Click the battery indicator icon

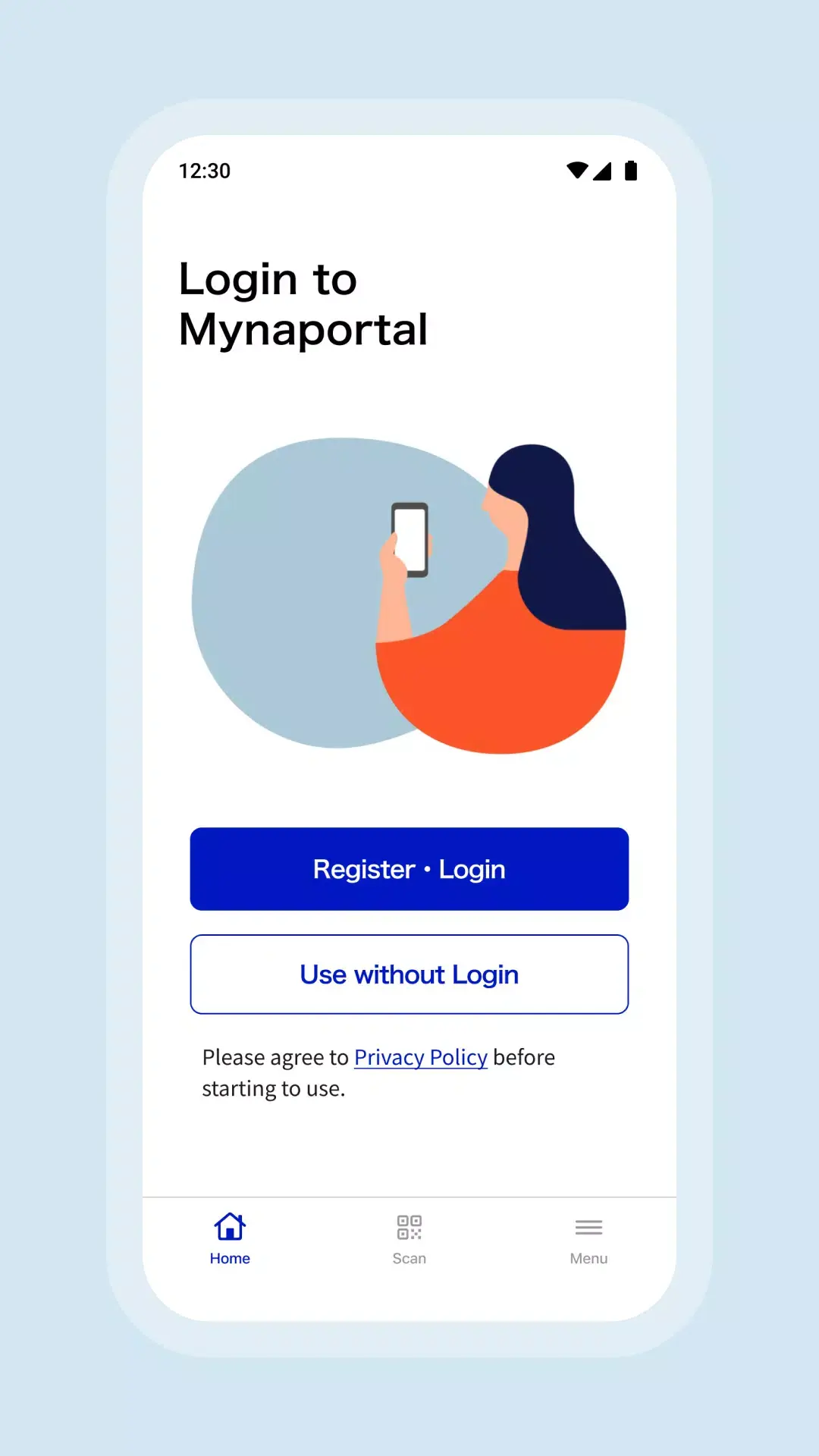click(x=630, y=171)
